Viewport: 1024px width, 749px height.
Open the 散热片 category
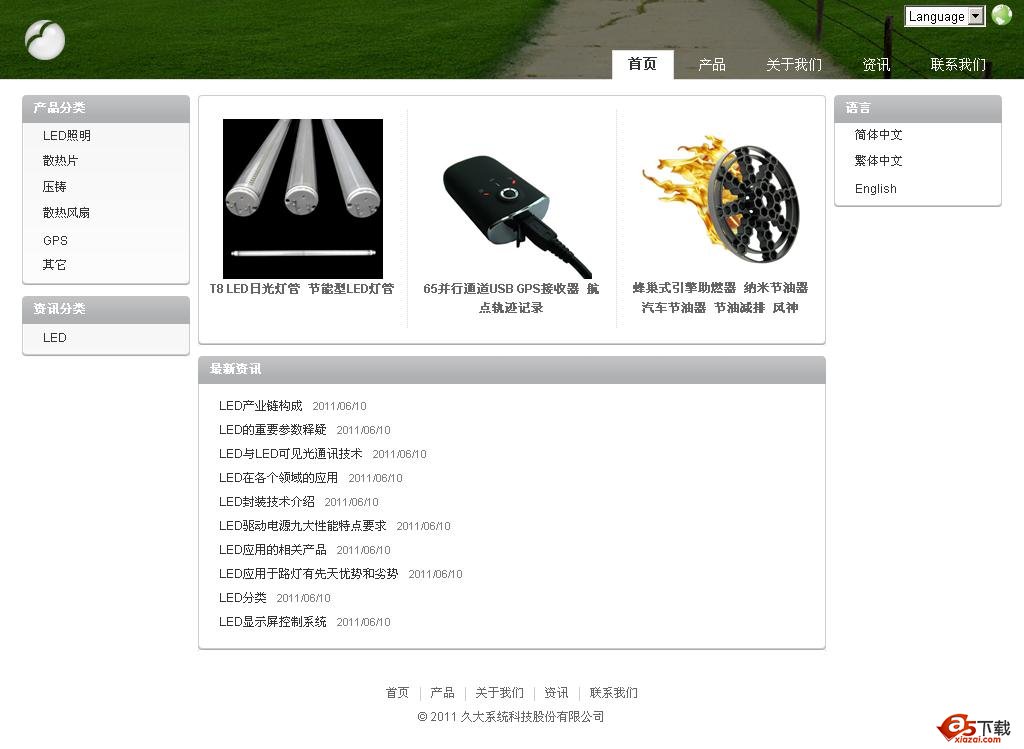(x=60, y=161)
